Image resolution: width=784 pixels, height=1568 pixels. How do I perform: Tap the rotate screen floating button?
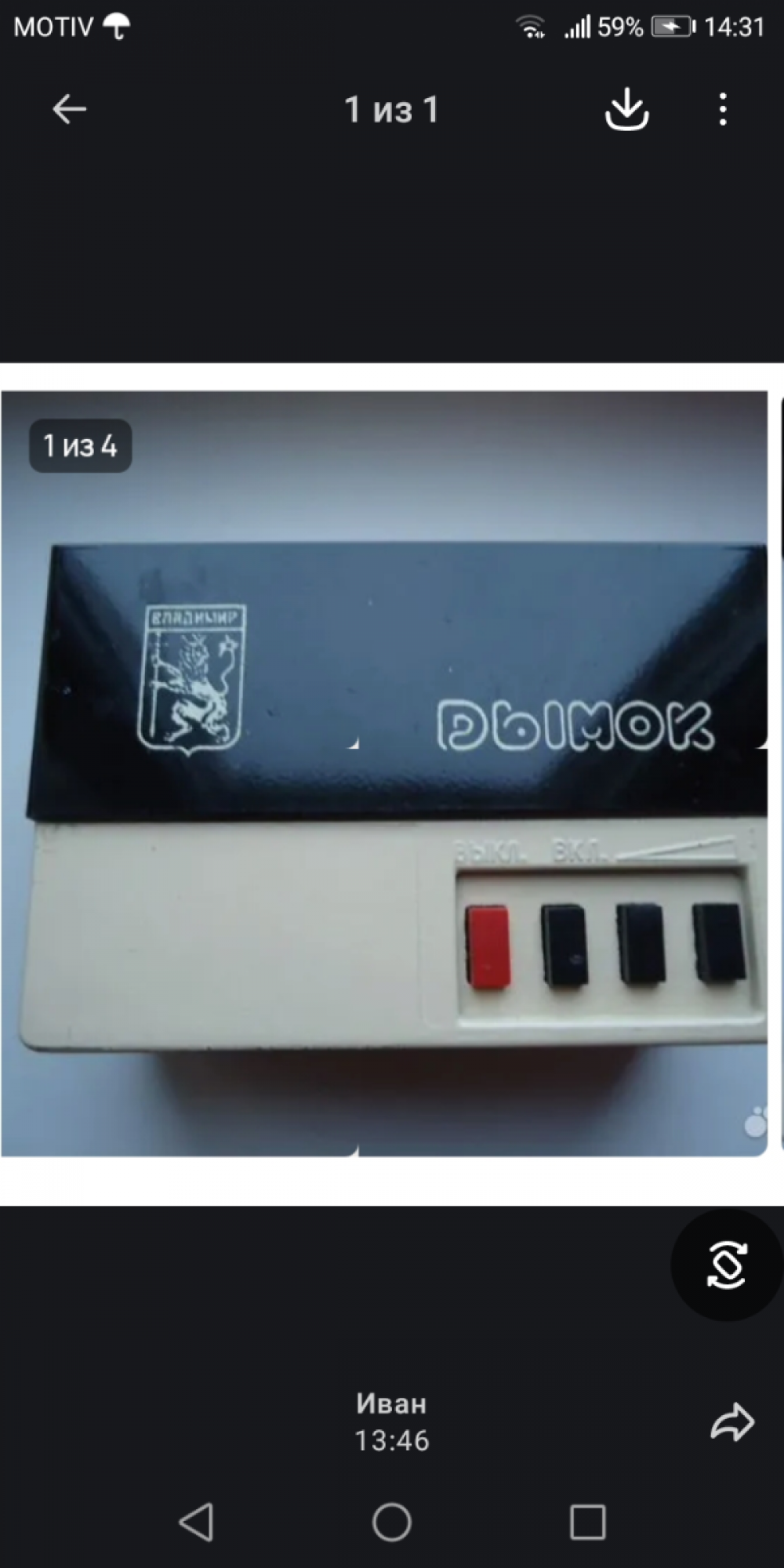click(x=727, y=1265)
